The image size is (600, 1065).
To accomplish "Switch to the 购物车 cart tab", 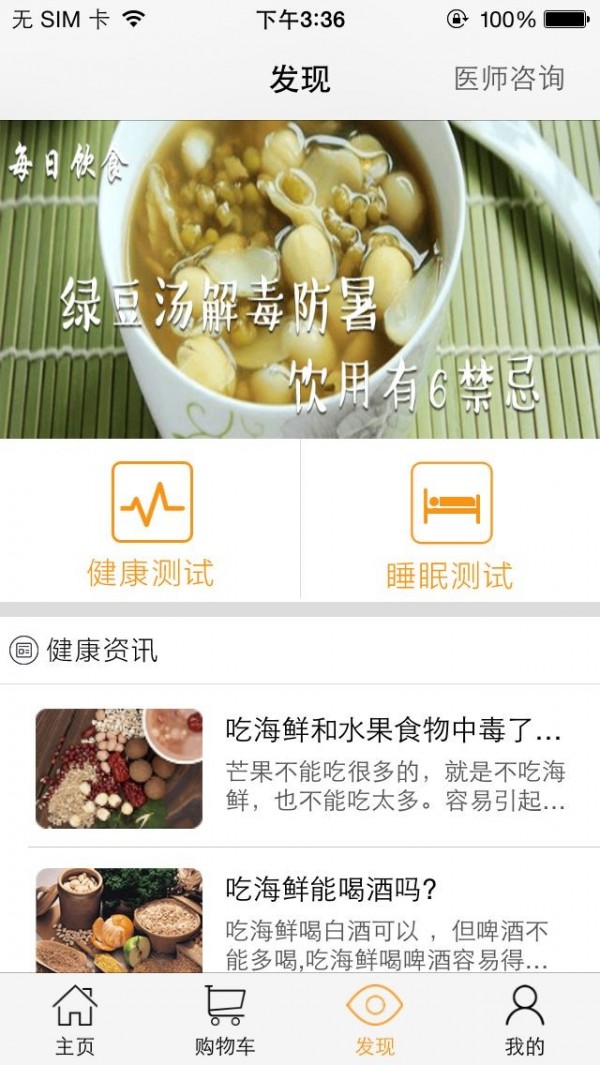I will (225, 1020).
